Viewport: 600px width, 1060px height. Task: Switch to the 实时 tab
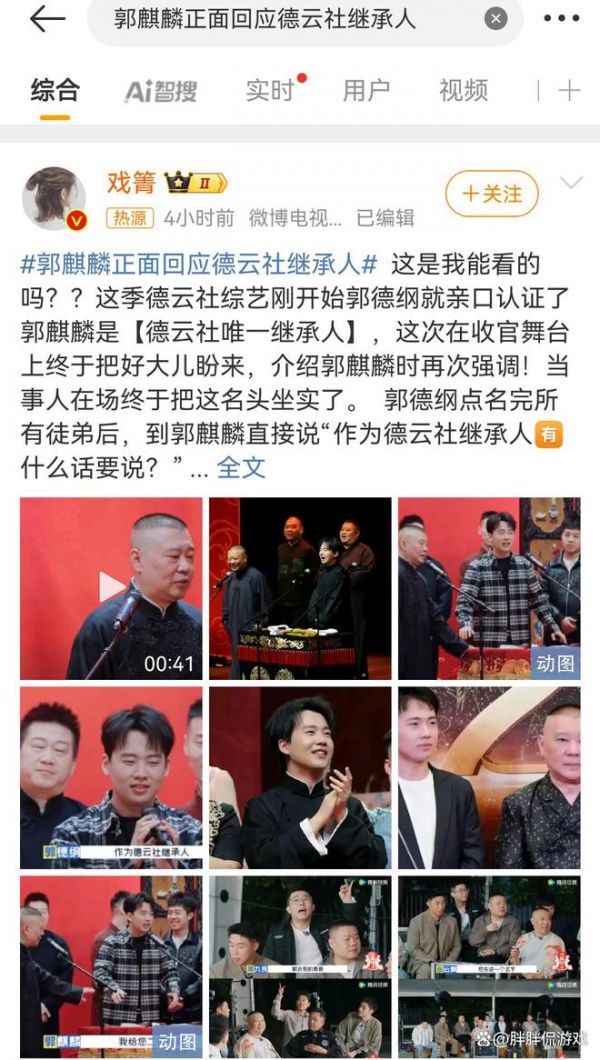[270, 91]
